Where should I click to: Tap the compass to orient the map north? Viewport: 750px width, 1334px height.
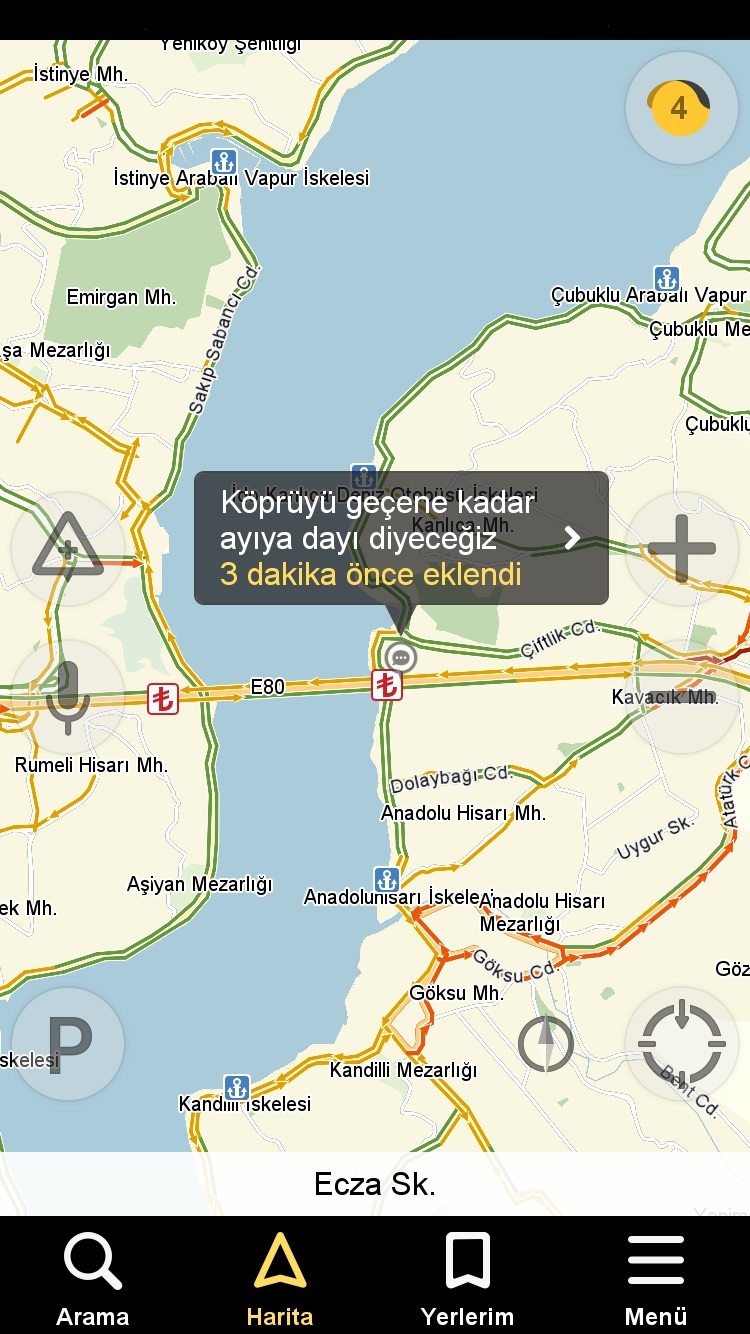[546, 1044]
